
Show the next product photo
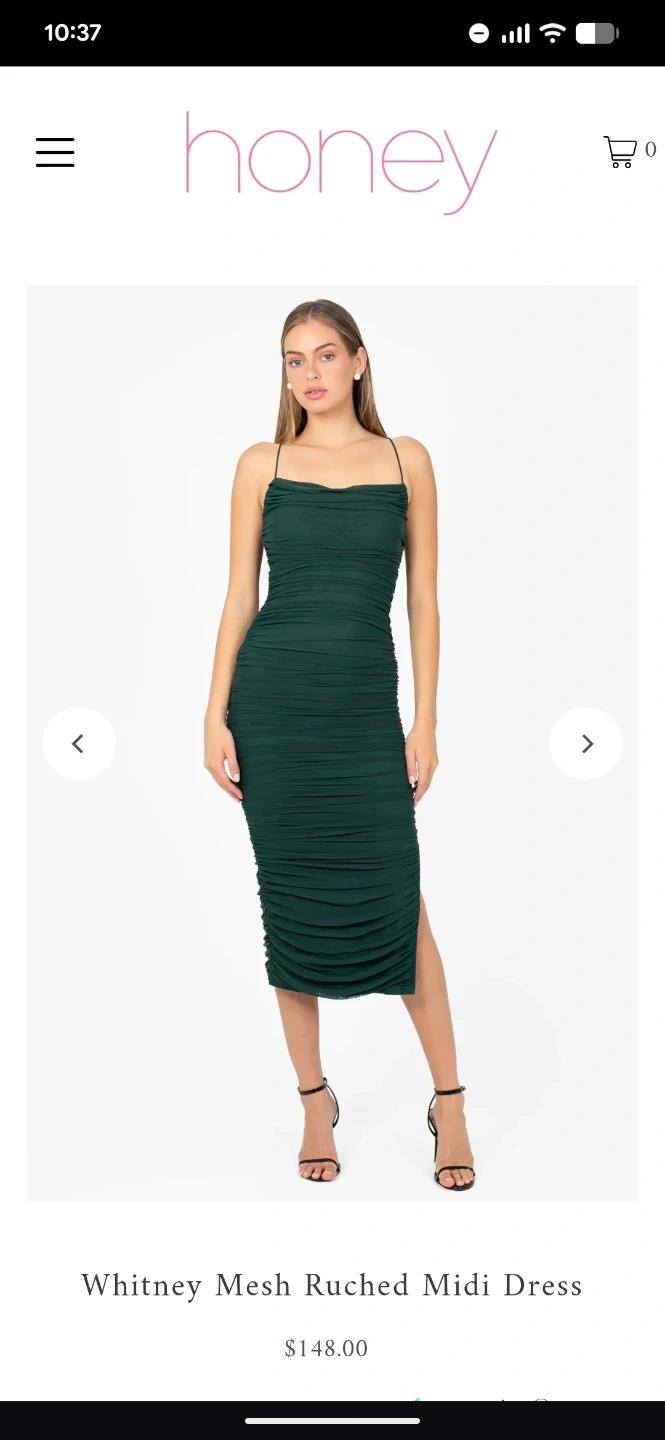tap(586, 743)
